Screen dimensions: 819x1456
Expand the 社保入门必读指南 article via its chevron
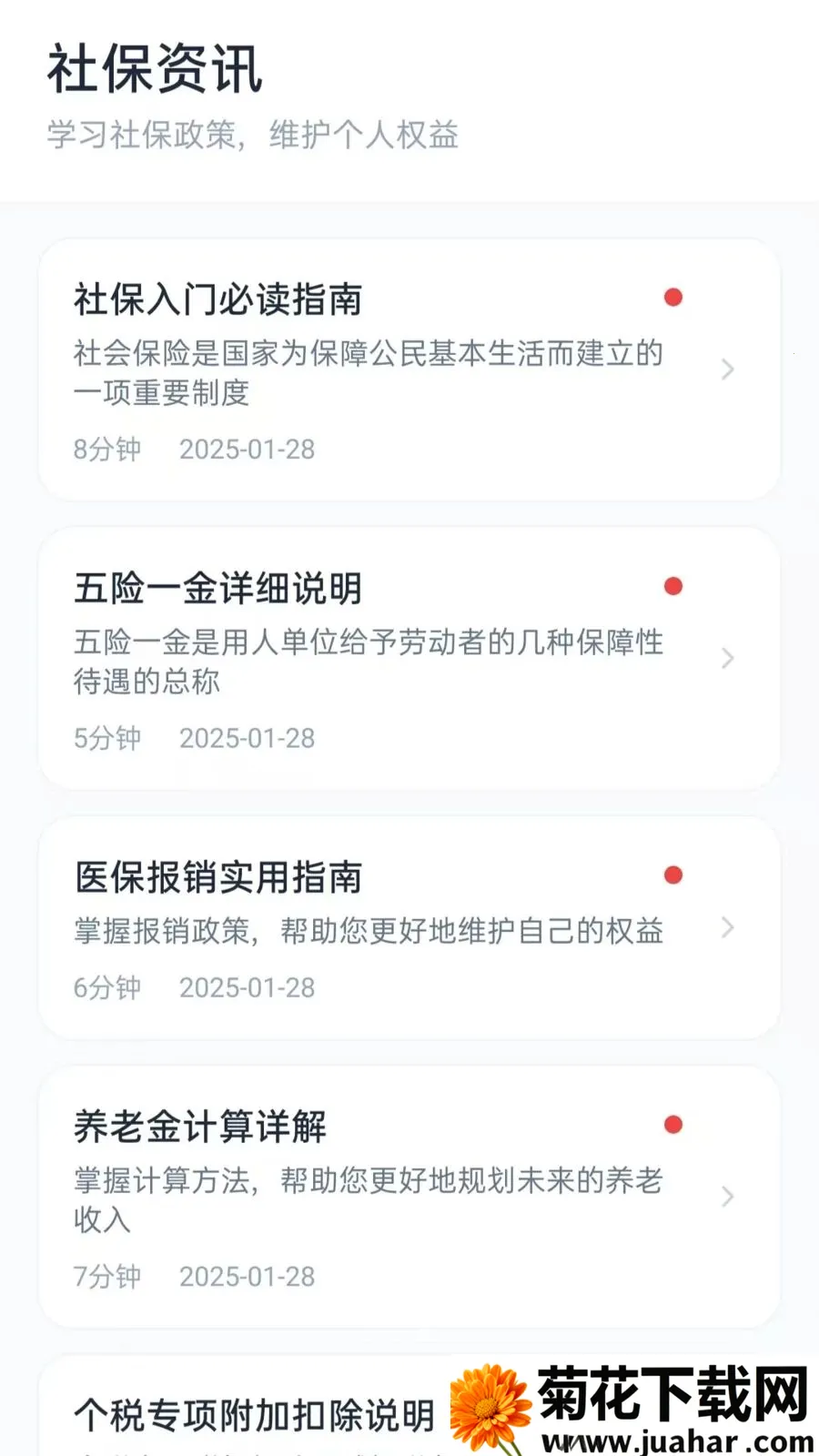click(726, 369)
